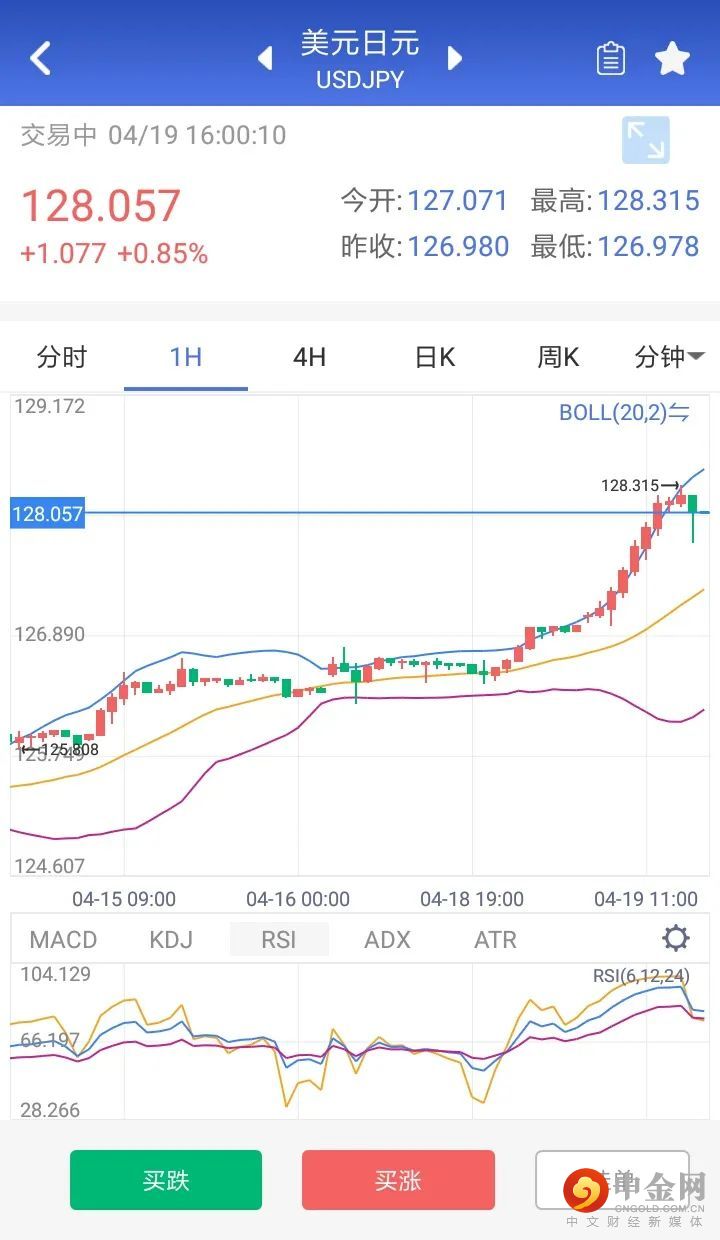Switch to the previous currency pair

265,58
